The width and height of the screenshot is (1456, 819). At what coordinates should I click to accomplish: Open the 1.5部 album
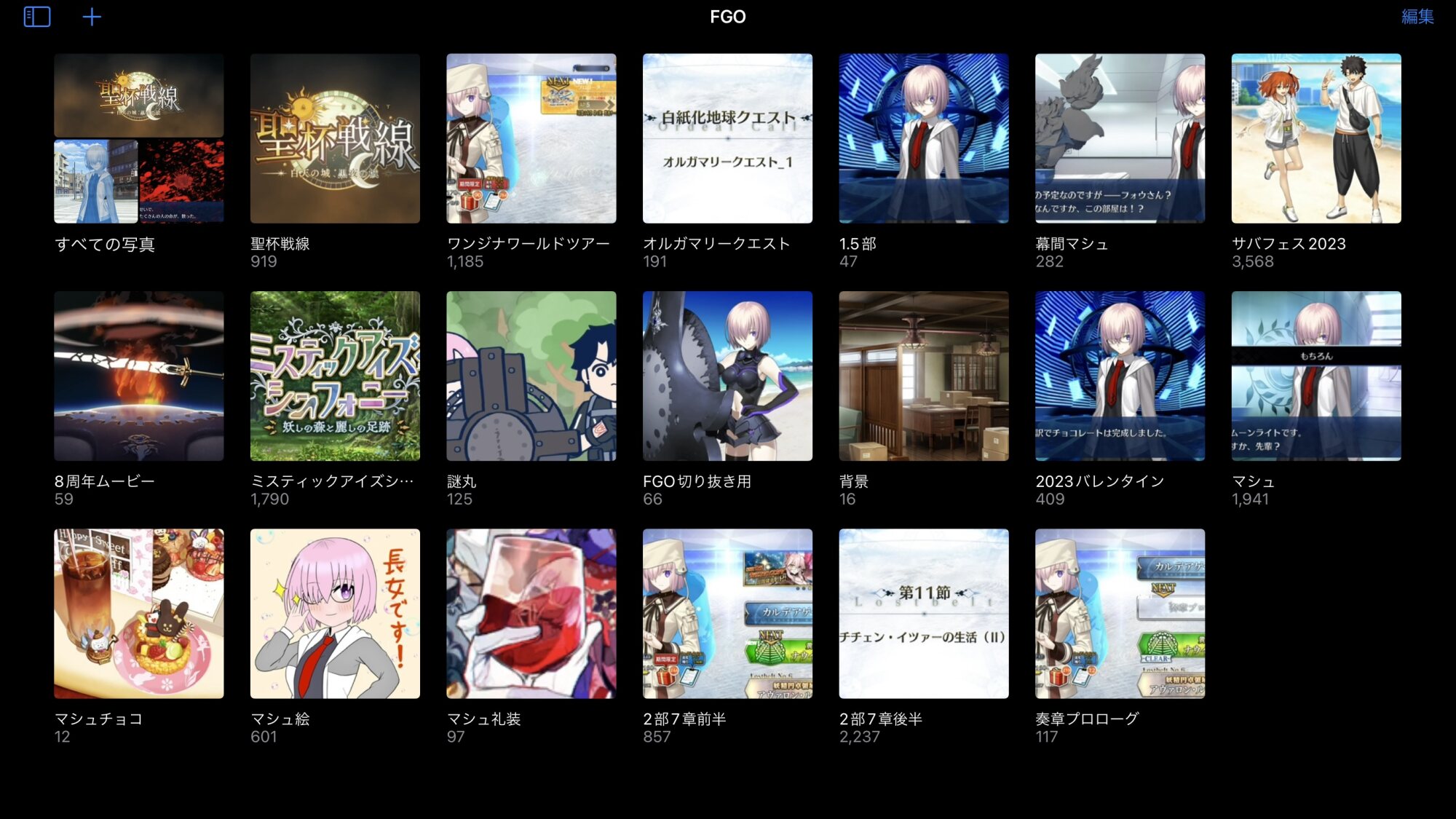click(x=923, y=138)
